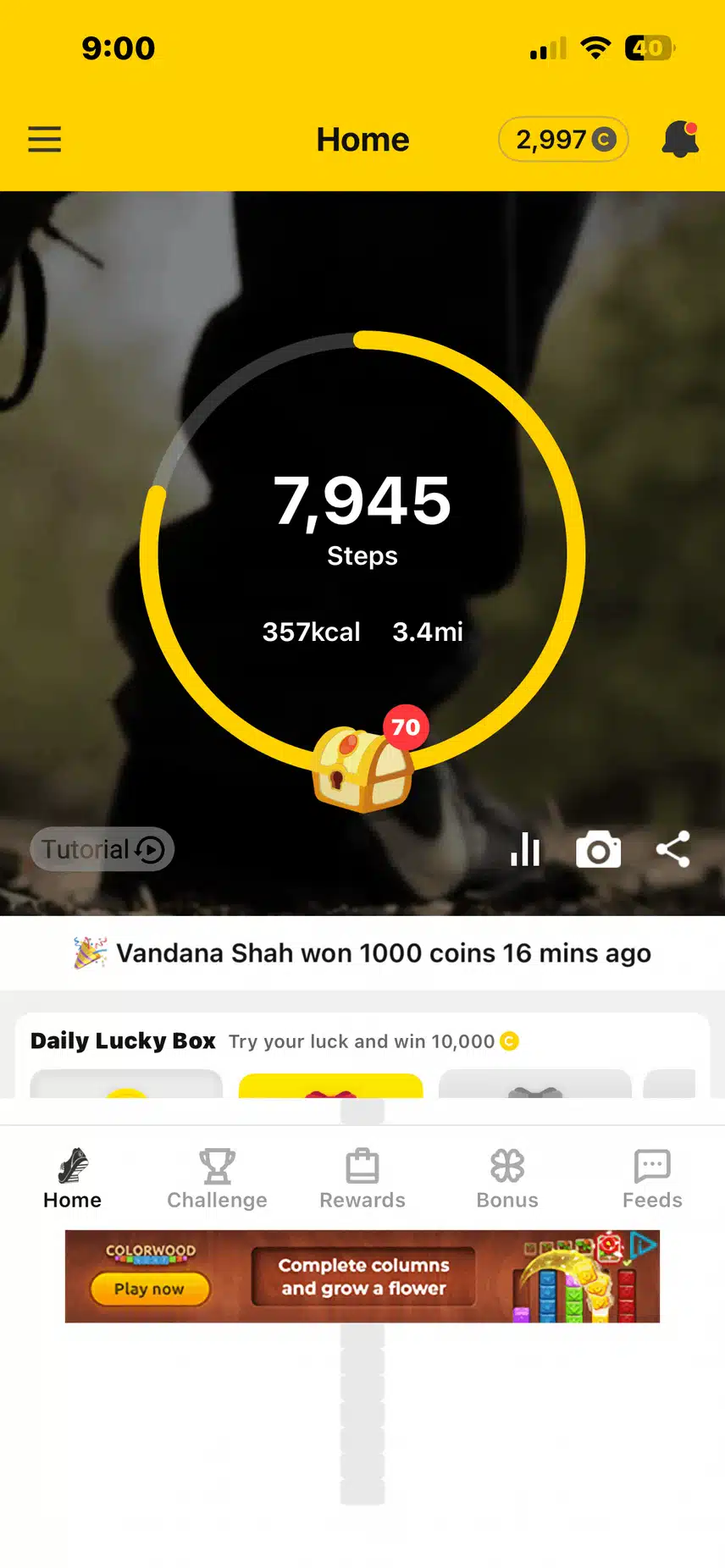Switch to the Challenge tab

(217, 1179)
